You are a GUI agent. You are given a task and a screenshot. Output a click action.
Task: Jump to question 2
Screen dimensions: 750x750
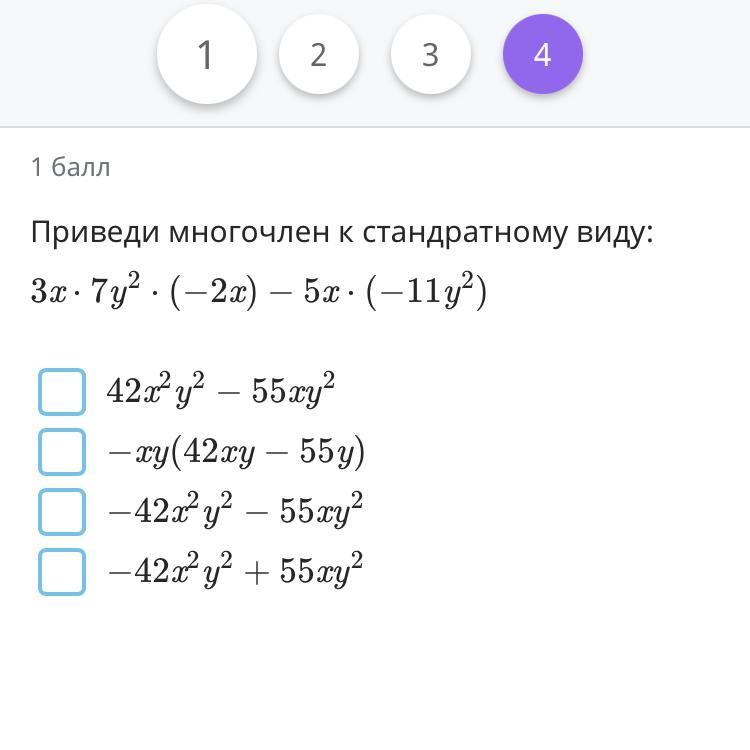(x=318, y=55)
